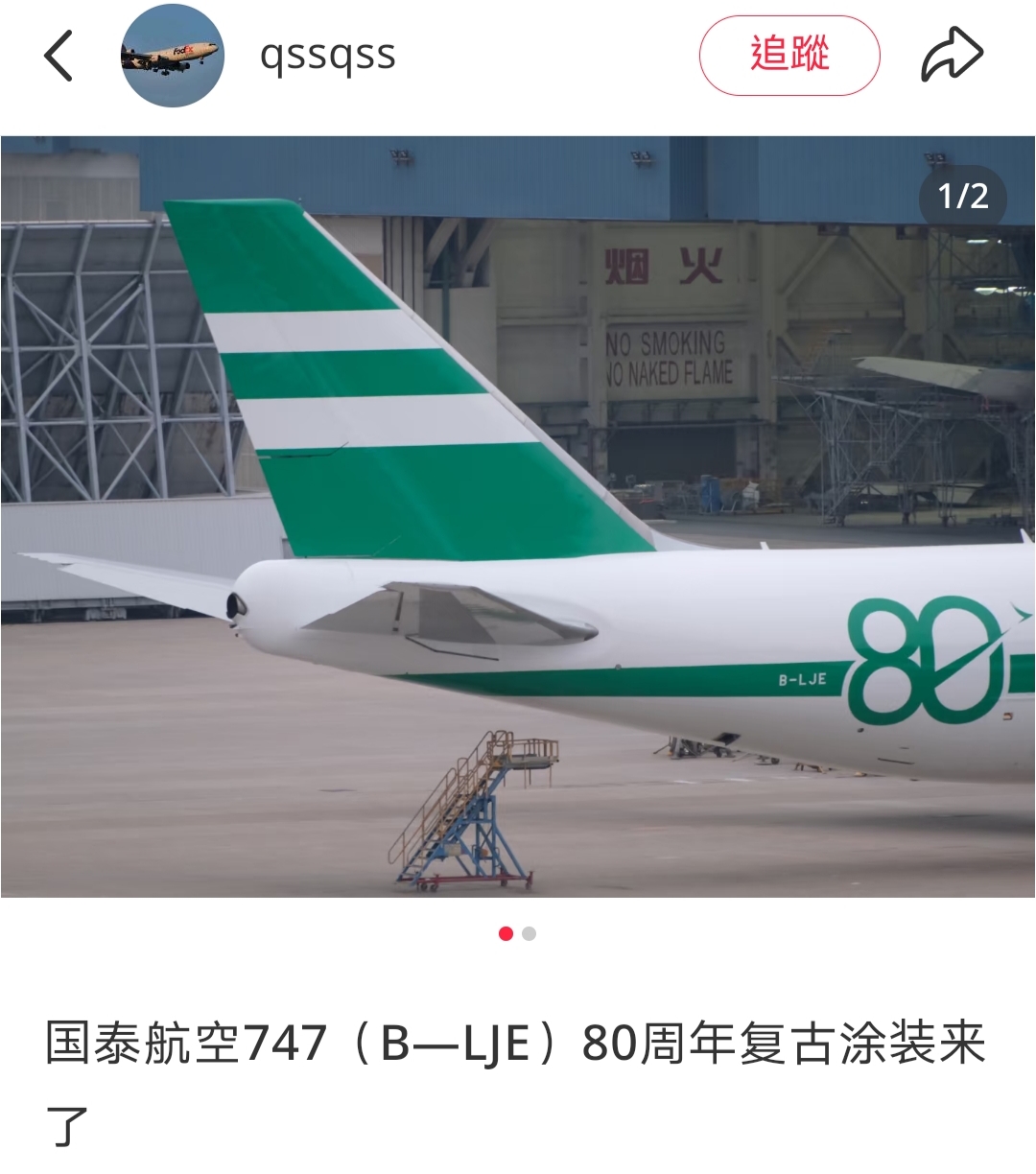The image size is (1036, 1174).
Task: Open qssqss profile avatar
Action: click(x=173, y=56)
